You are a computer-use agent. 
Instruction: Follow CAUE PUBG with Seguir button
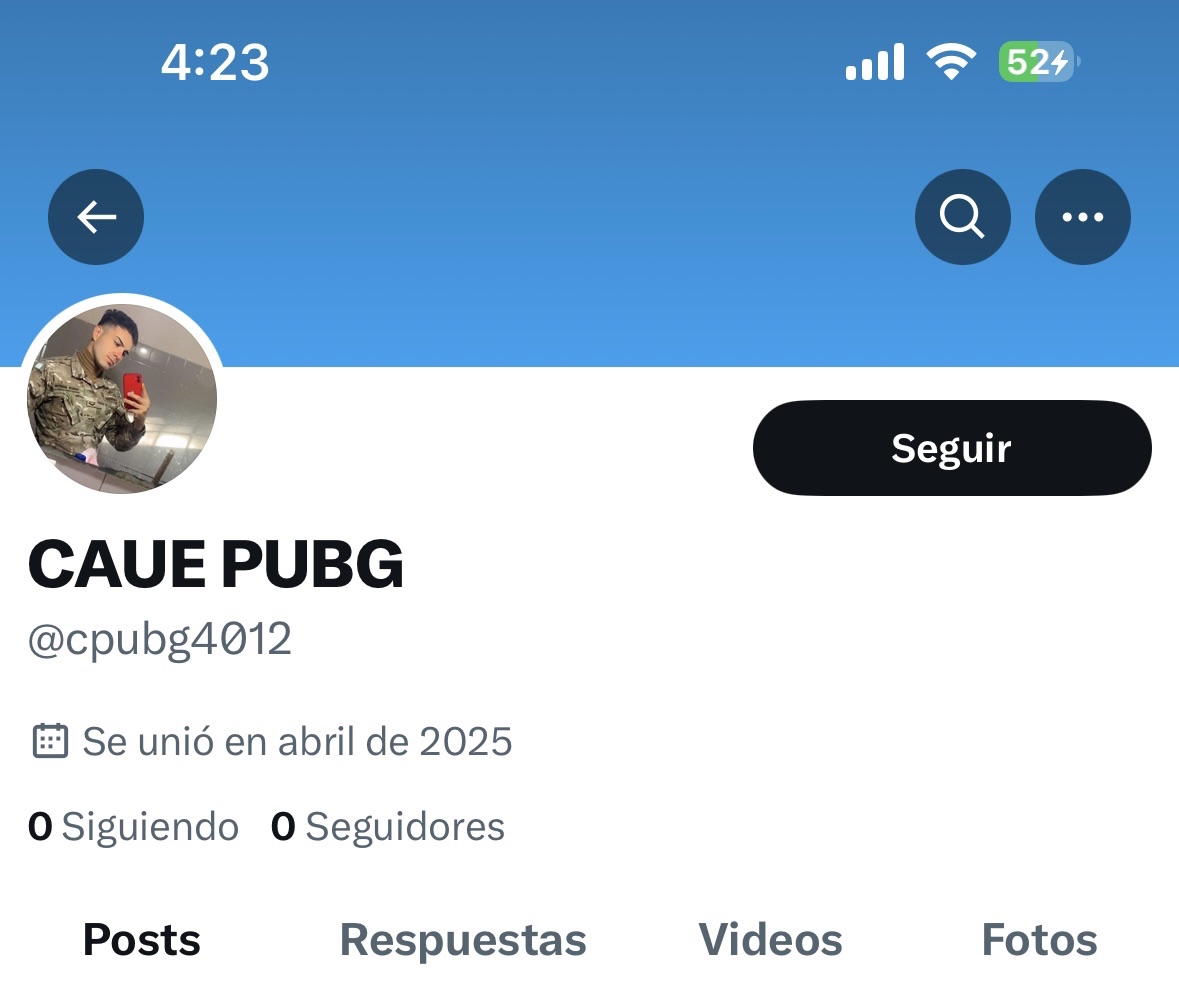click(951, 449)
